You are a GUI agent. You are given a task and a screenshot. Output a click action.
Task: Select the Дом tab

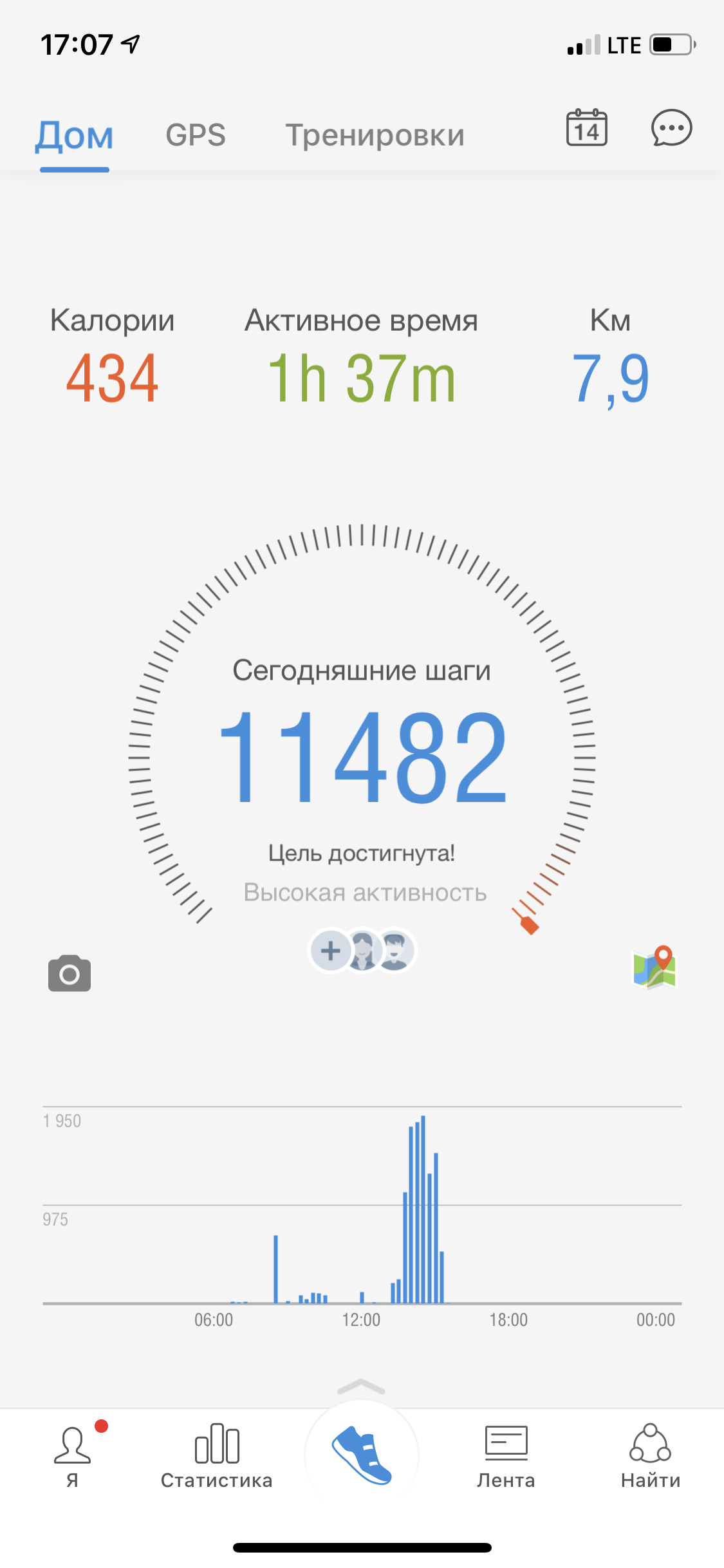tap(75, 136)
